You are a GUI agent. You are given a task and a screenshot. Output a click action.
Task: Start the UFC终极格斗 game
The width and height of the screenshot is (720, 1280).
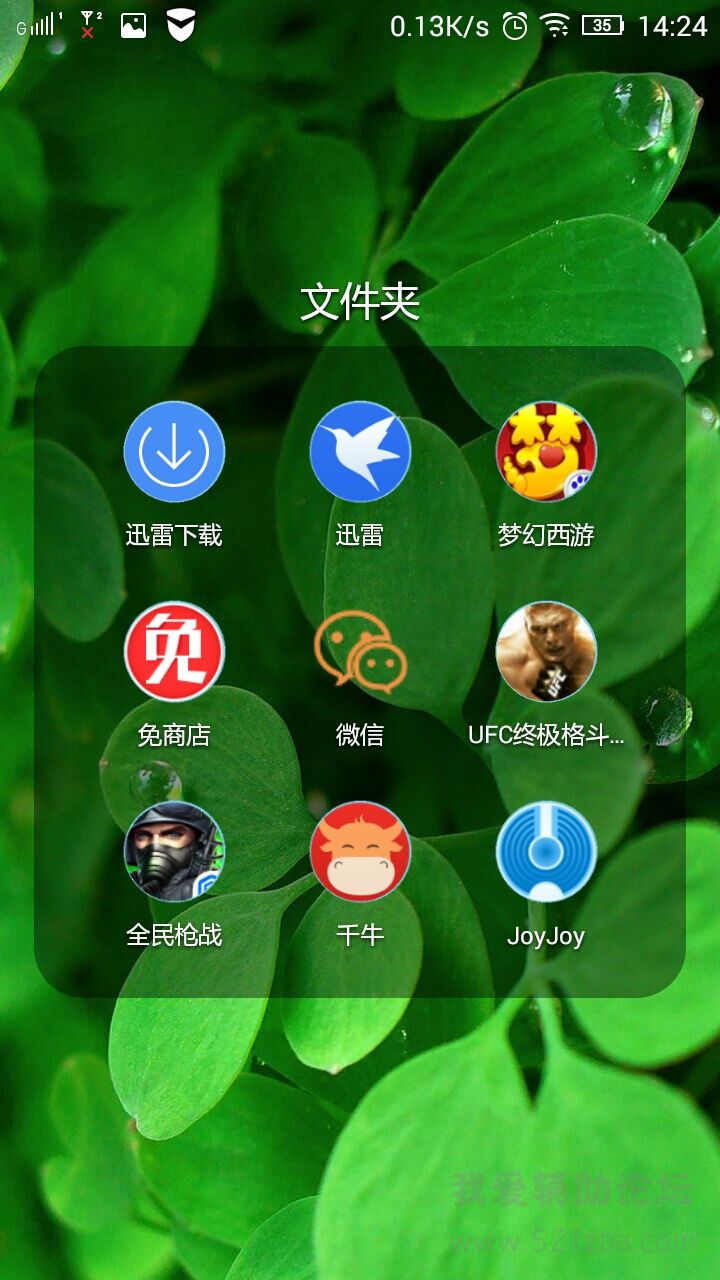coord(546,652)
